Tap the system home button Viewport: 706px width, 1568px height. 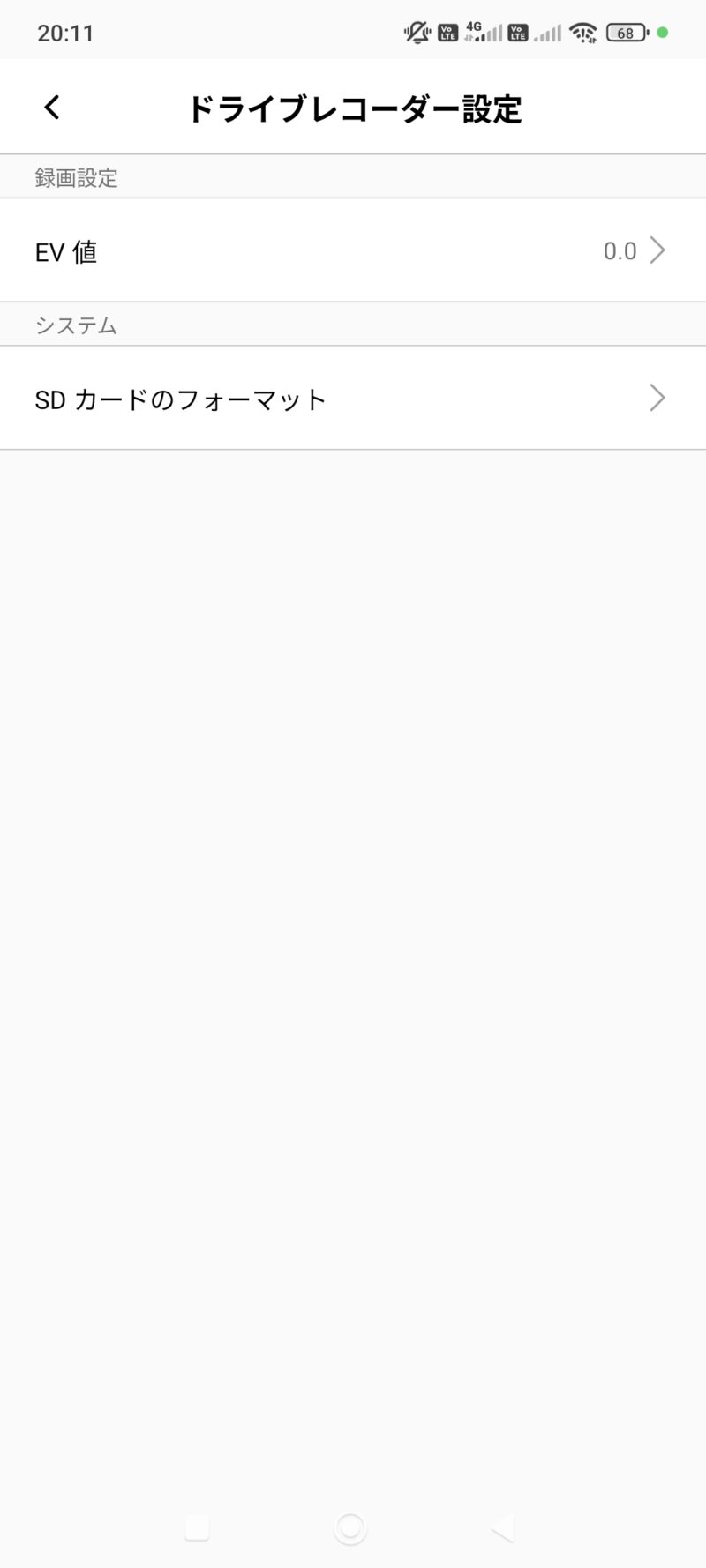tap(350, 1528)
